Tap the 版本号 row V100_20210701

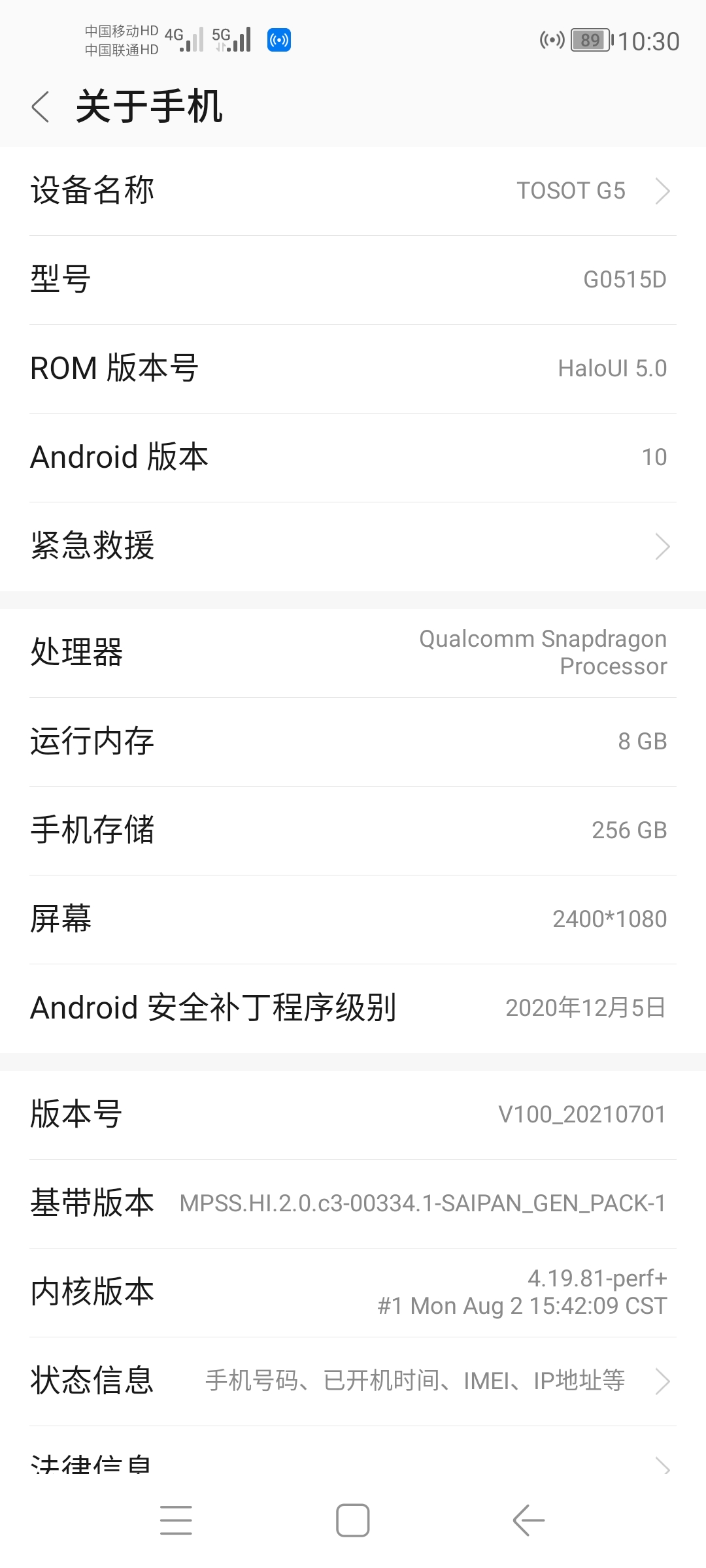click(x=353, y=1115)
